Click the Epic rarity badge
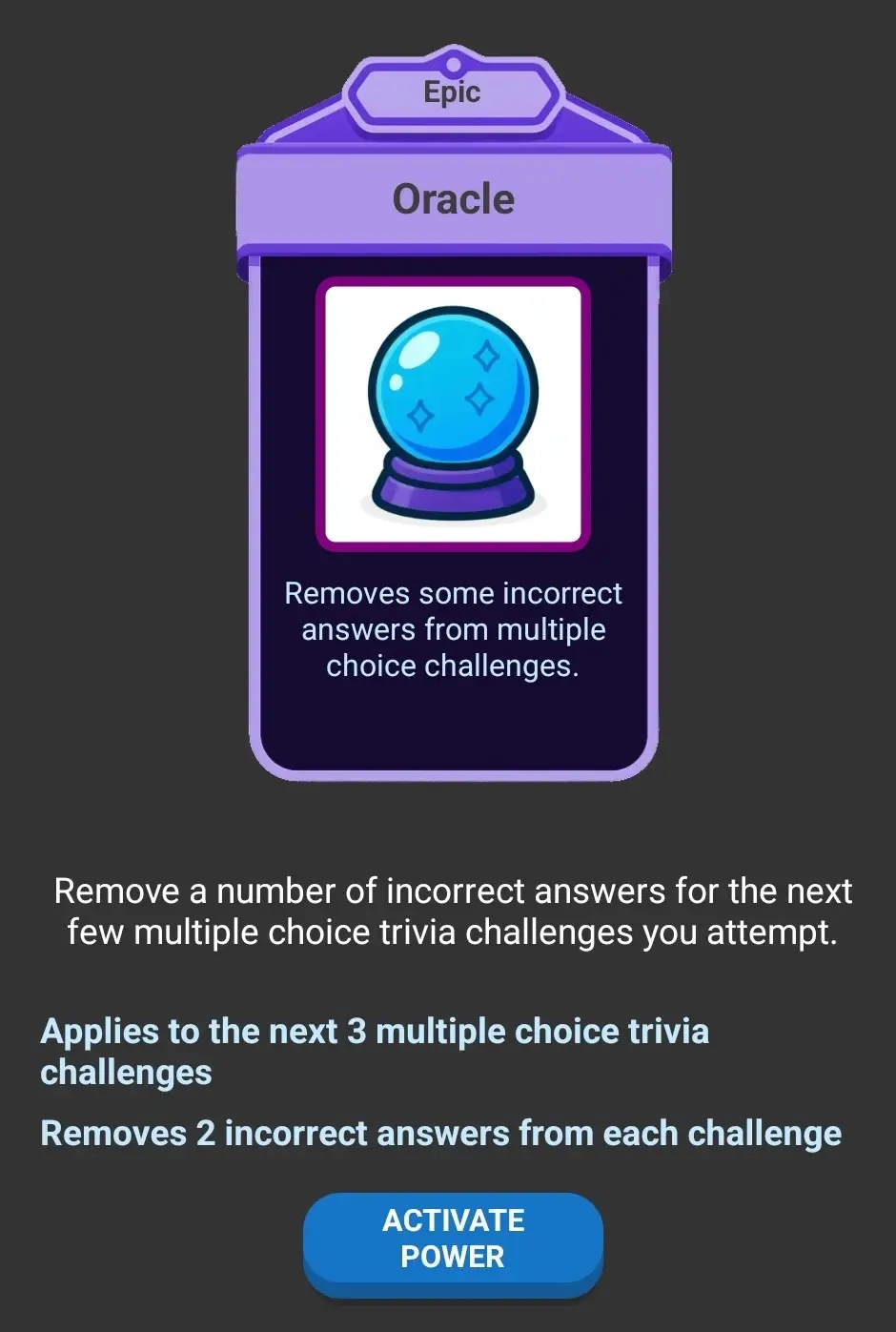The image size is (896, 1332). click(x=453, y=92)
